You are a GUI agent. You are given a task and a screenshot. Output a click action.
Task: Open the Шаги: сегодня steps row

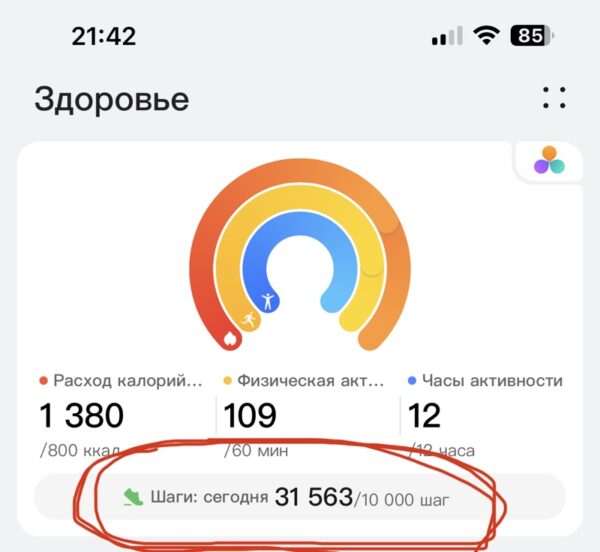coord(300,497)
